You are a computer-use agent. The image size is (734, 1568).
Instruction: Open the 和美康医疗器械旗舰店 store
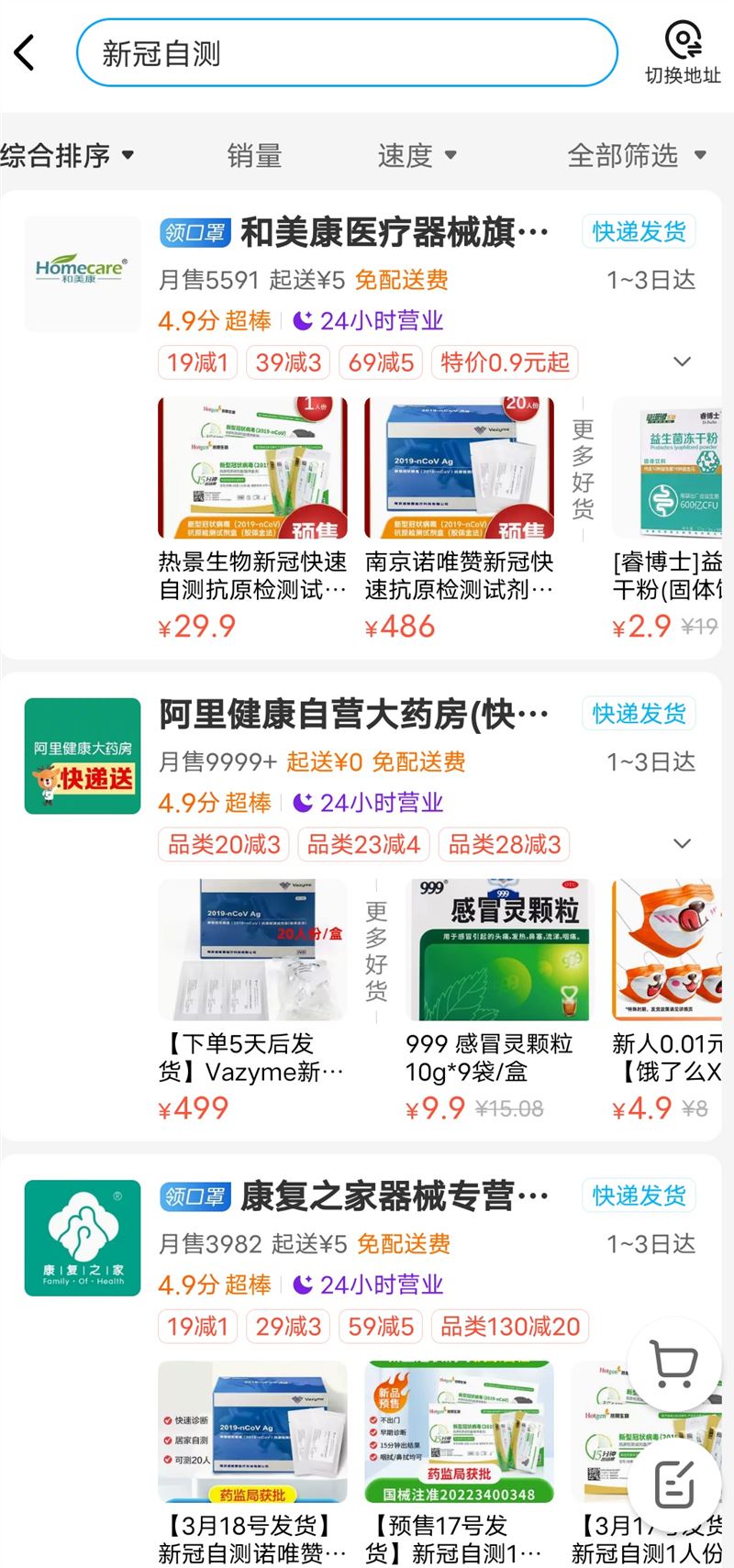point(395,233)
